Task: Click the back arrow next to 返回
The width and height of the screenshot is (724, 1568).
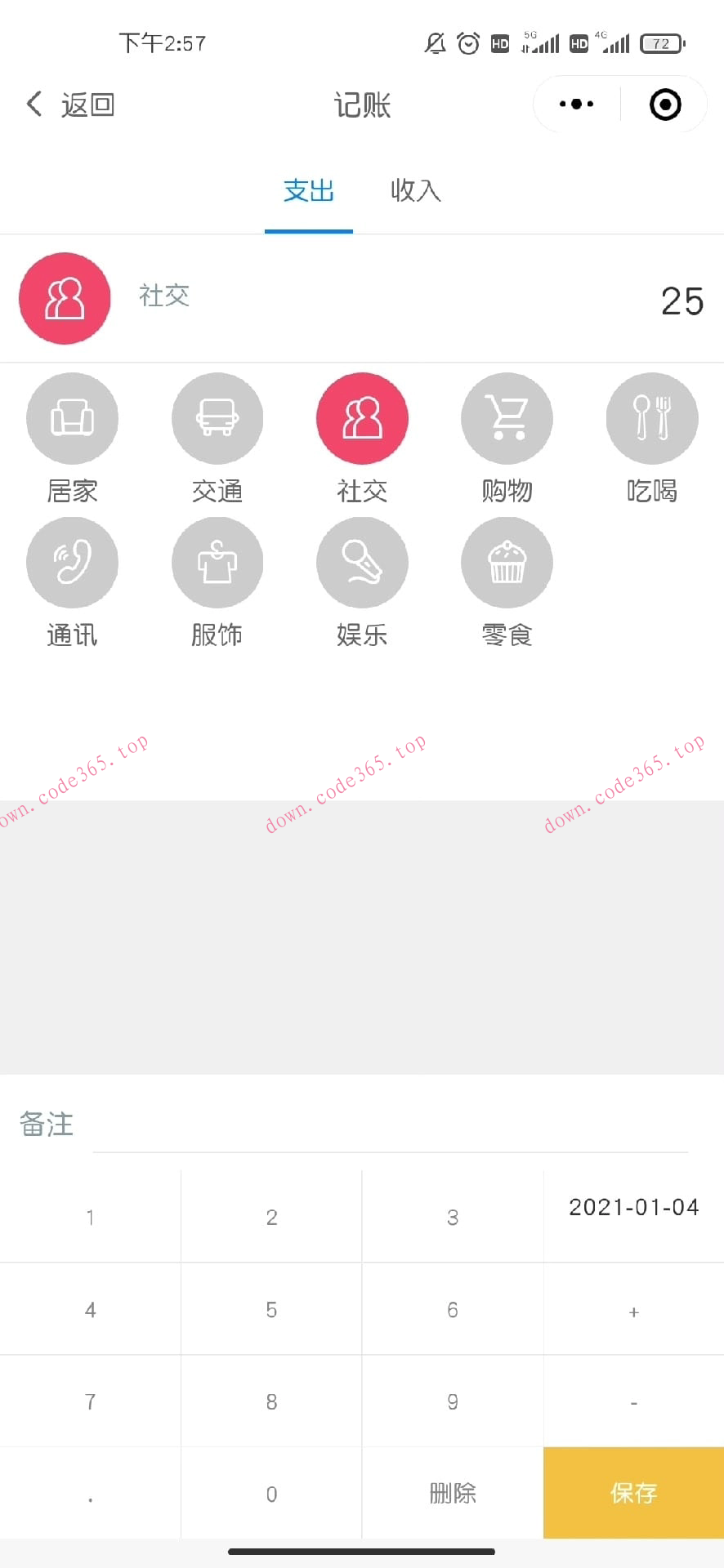Action: tap(33, 104)
